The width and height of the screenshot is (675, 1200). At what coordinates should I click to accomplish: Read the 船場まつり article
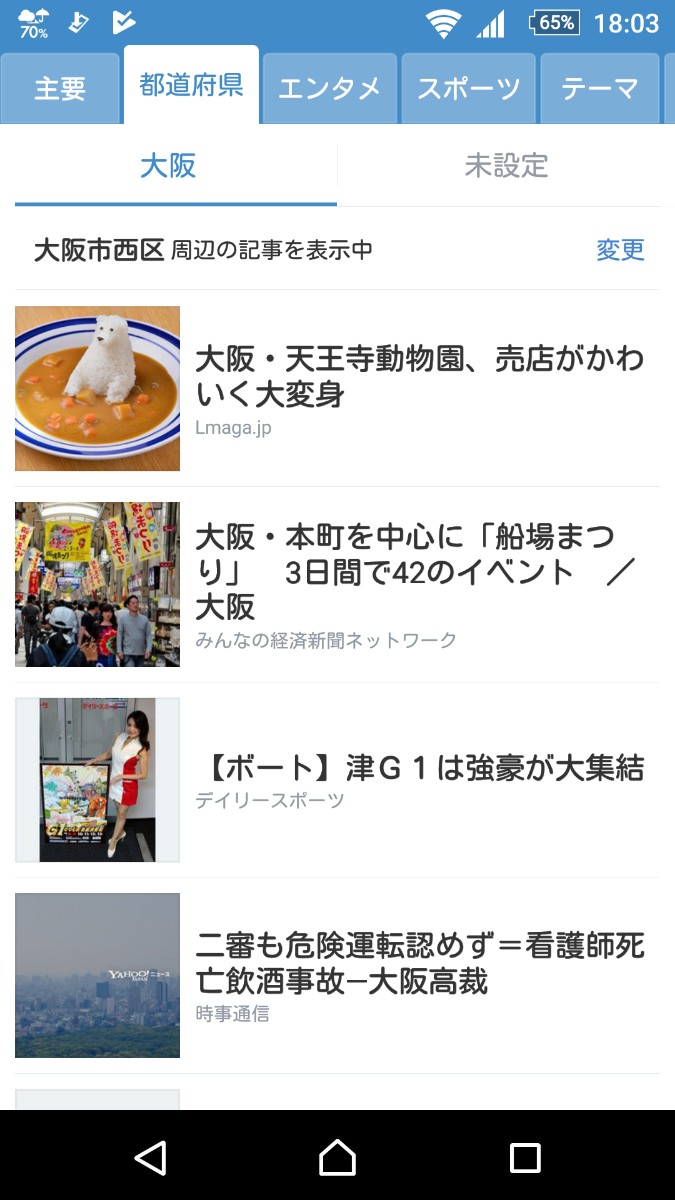(x=420, y=572)
